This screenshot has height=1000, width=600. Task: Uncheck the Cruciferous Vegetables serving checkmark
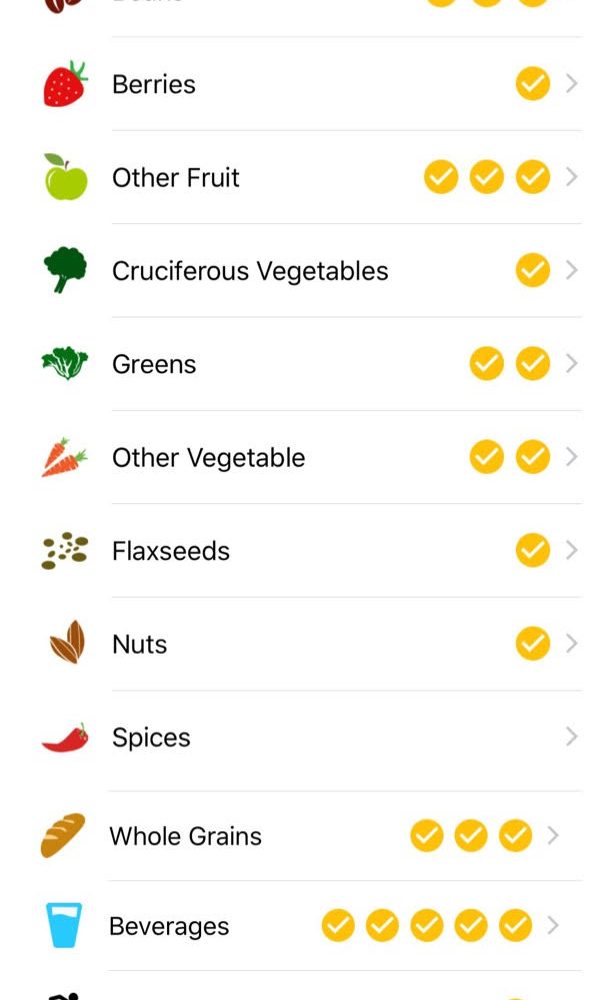pyautogui.click(x=533, y=270)
